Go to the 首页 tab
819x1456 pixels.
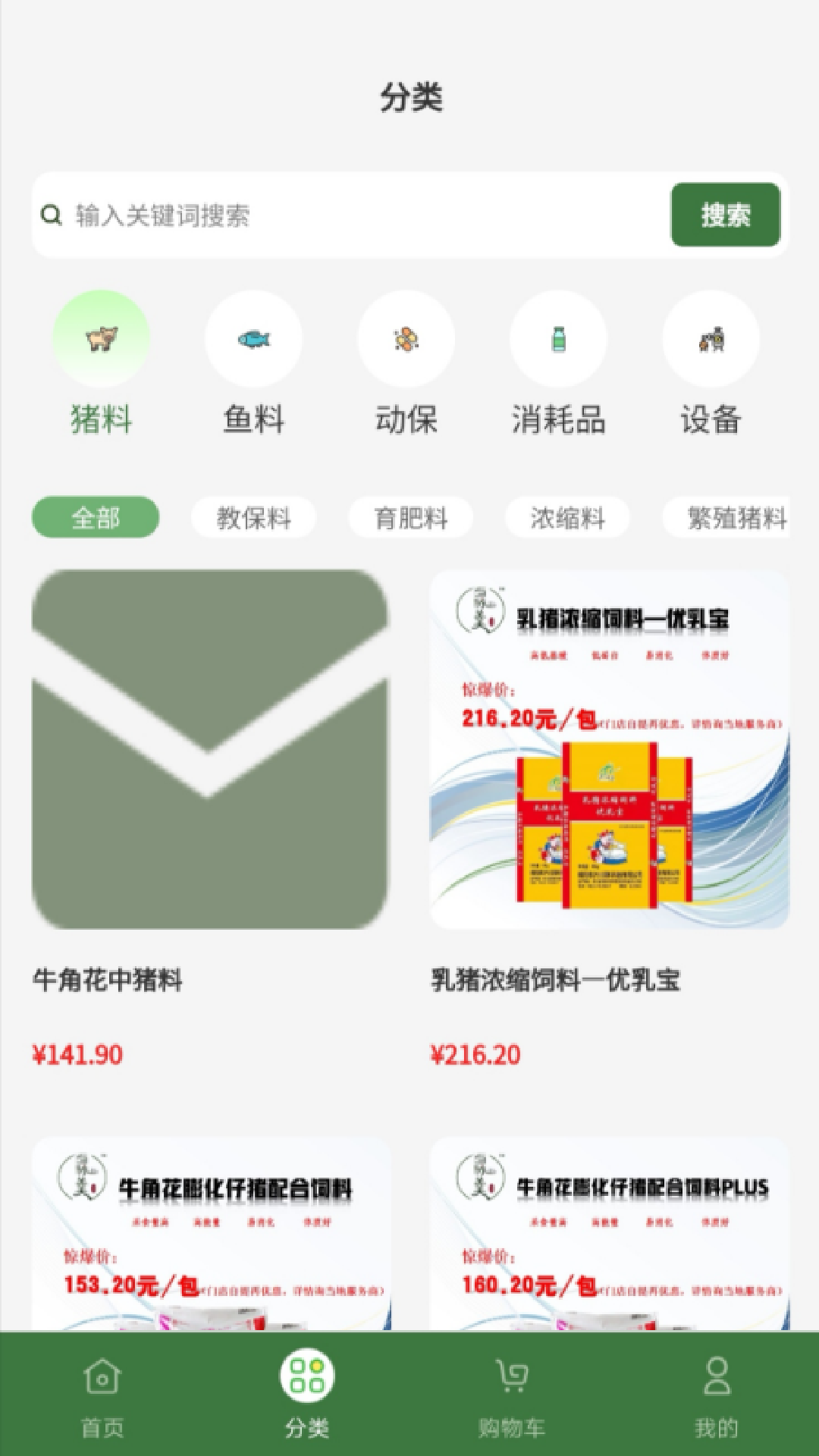(102, 1394)
